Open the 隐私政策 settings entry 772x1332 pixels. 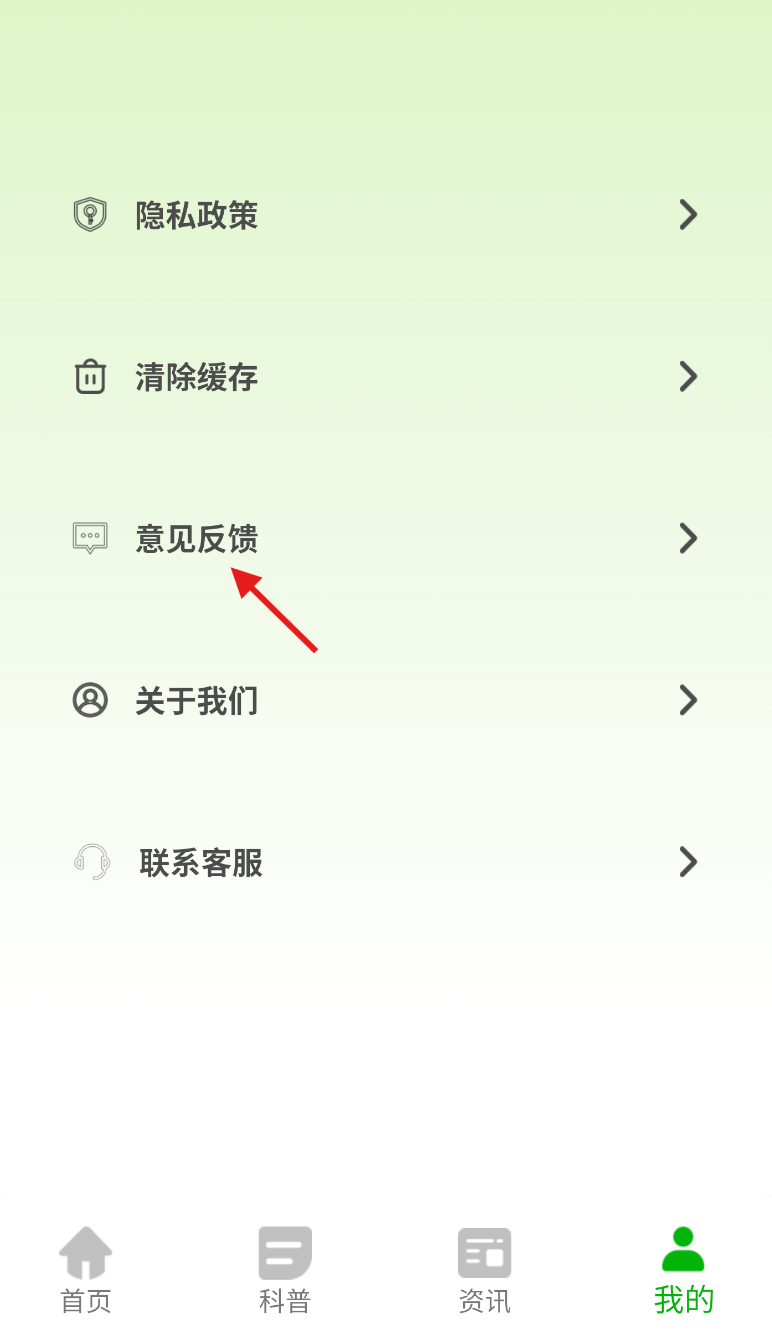click(x=196, y=215)
